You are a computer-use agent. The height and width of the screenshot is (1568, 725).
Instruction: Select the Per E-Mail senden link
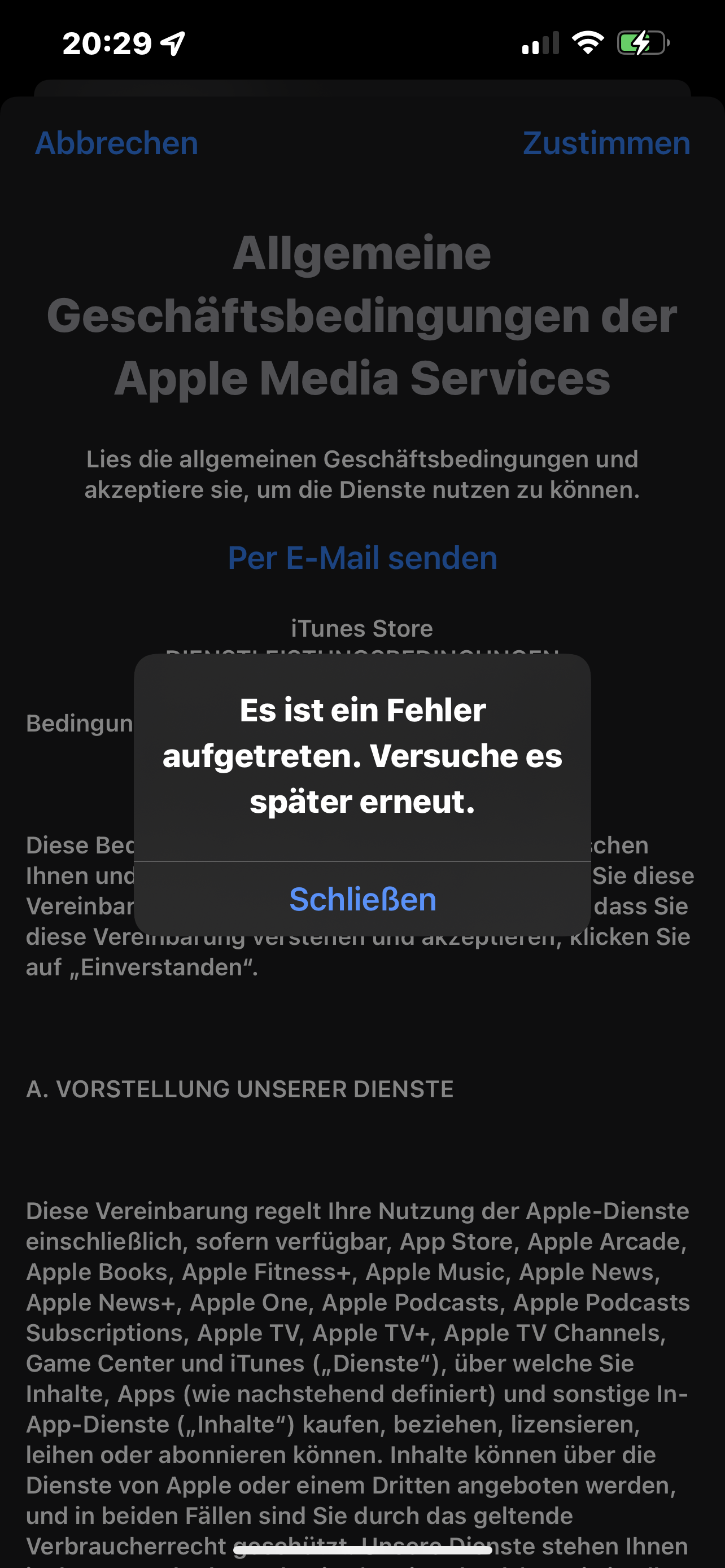click(x=362, y=558)
